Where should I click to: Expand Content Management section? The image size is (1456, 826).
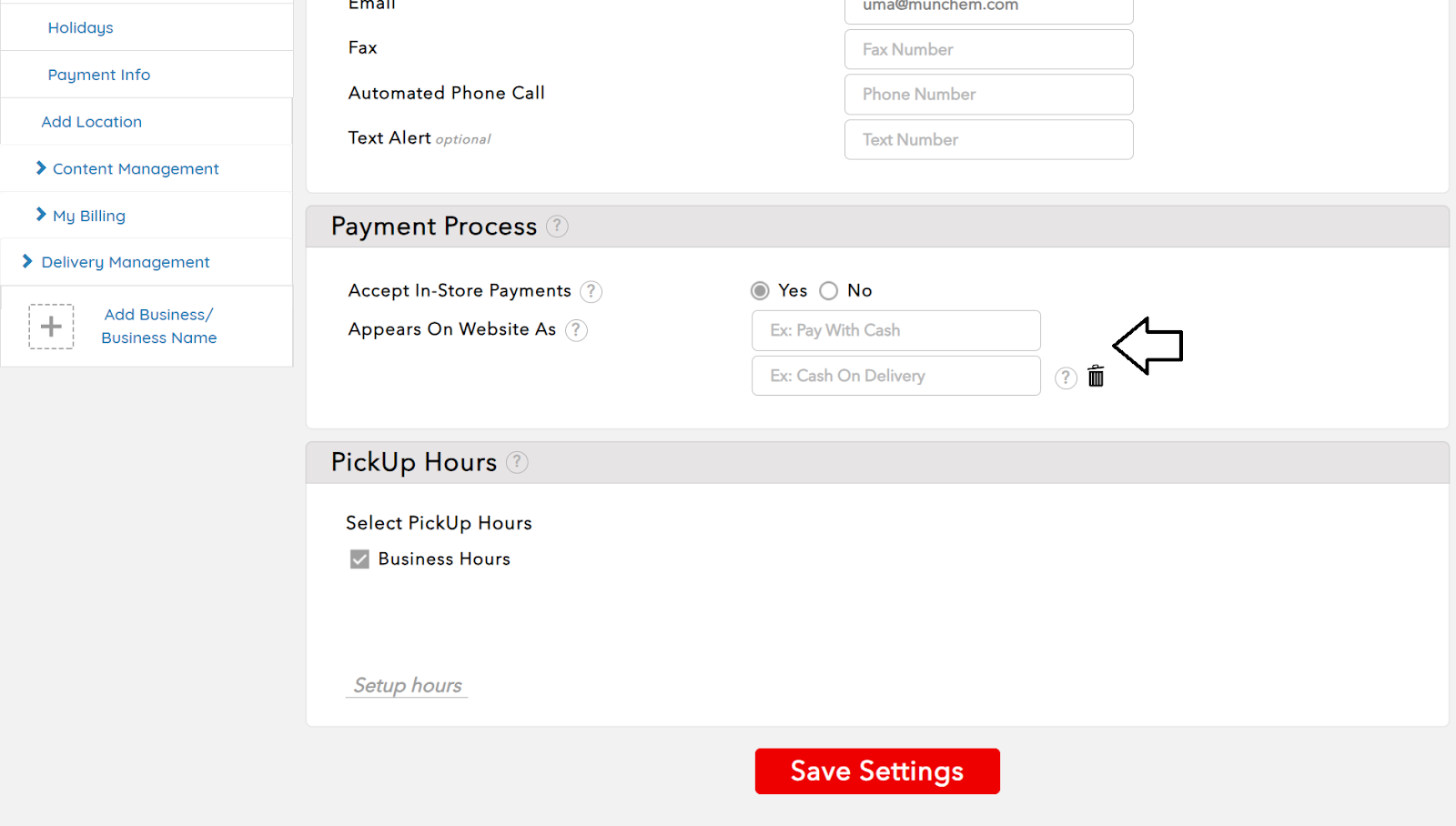click(135, 168)
